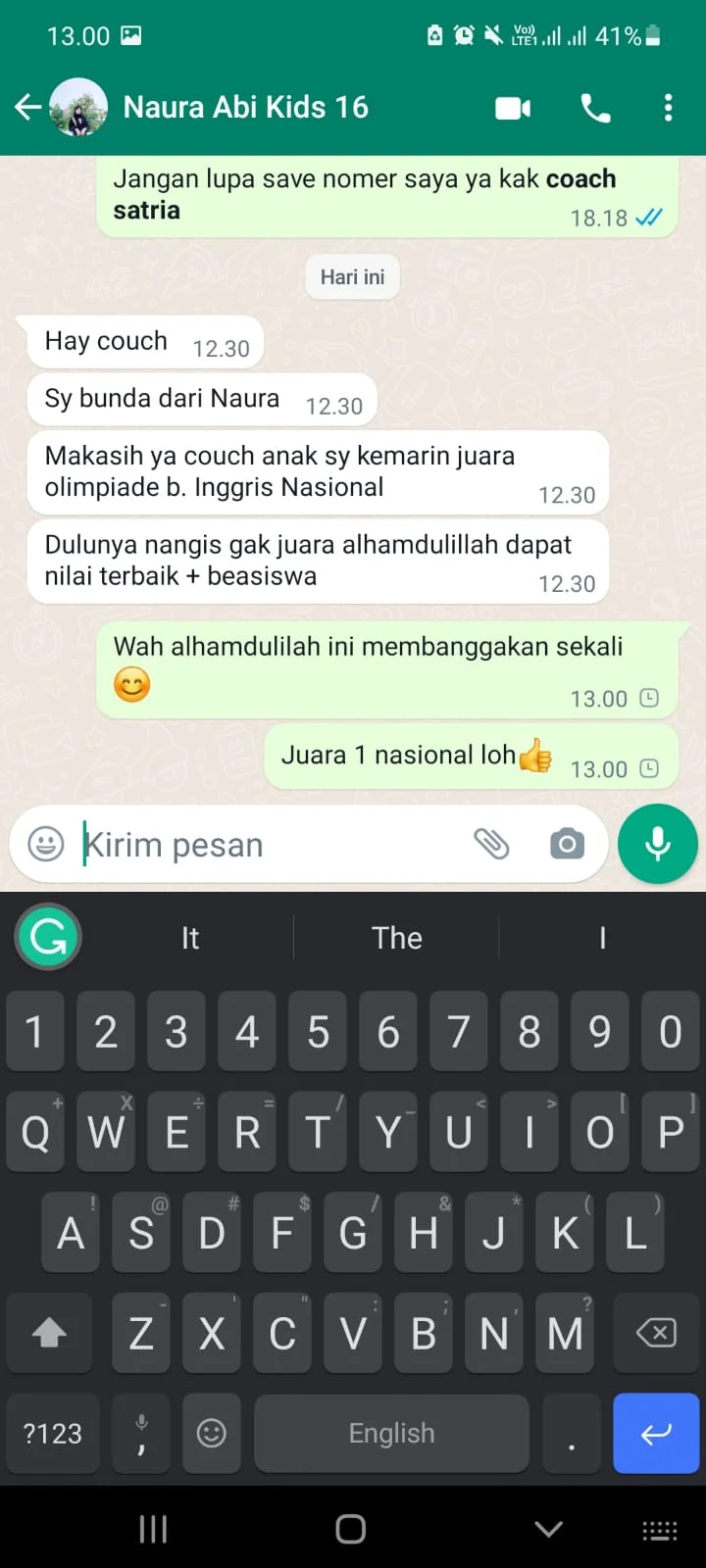Start a video call with Naura Abi Kids 16
This screenshot has height=1568, width=706.
pos(513,108)
